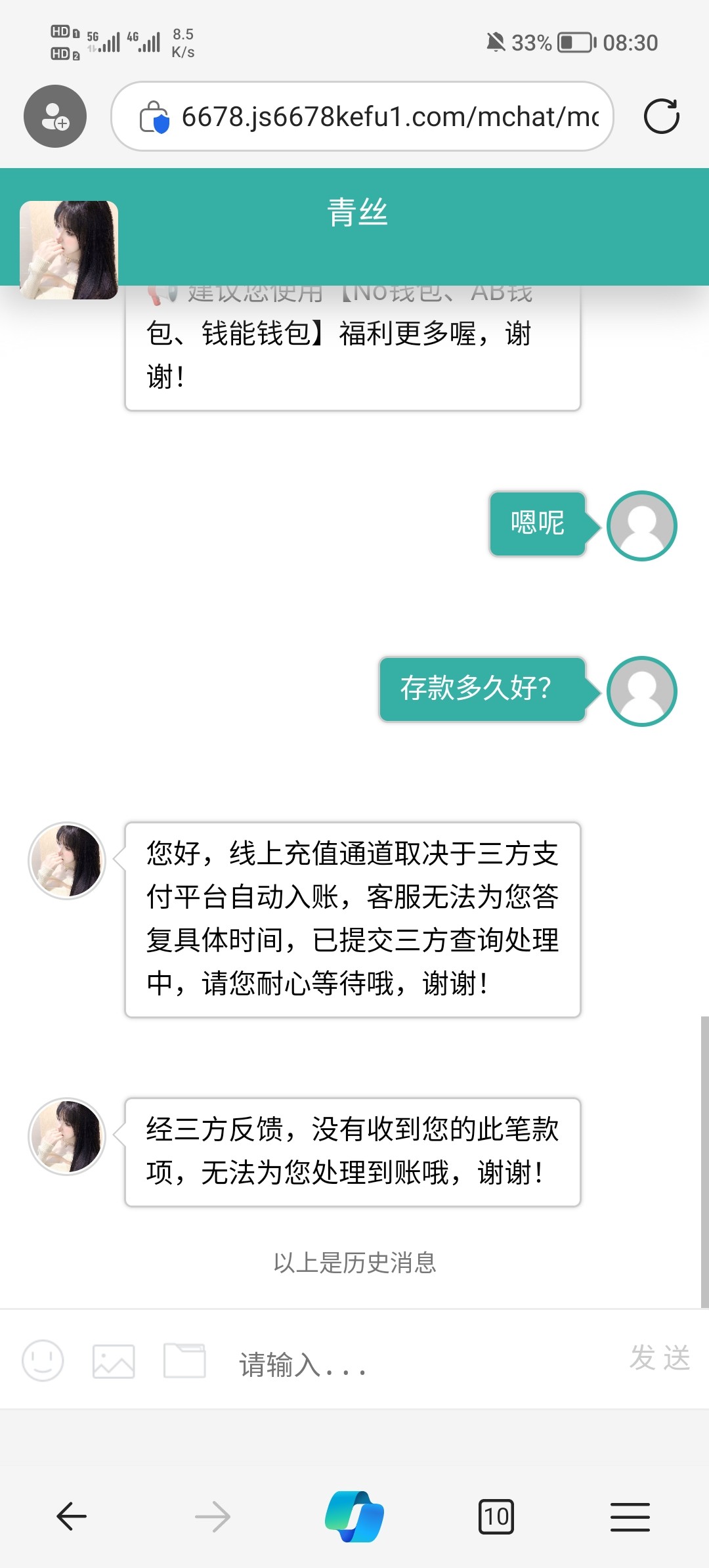Image resolution: width=709 pixels, height=1568 pixels.
Task: Attach a file via the folder icon
Action: pyautogui.click(x=184, y=1360)
